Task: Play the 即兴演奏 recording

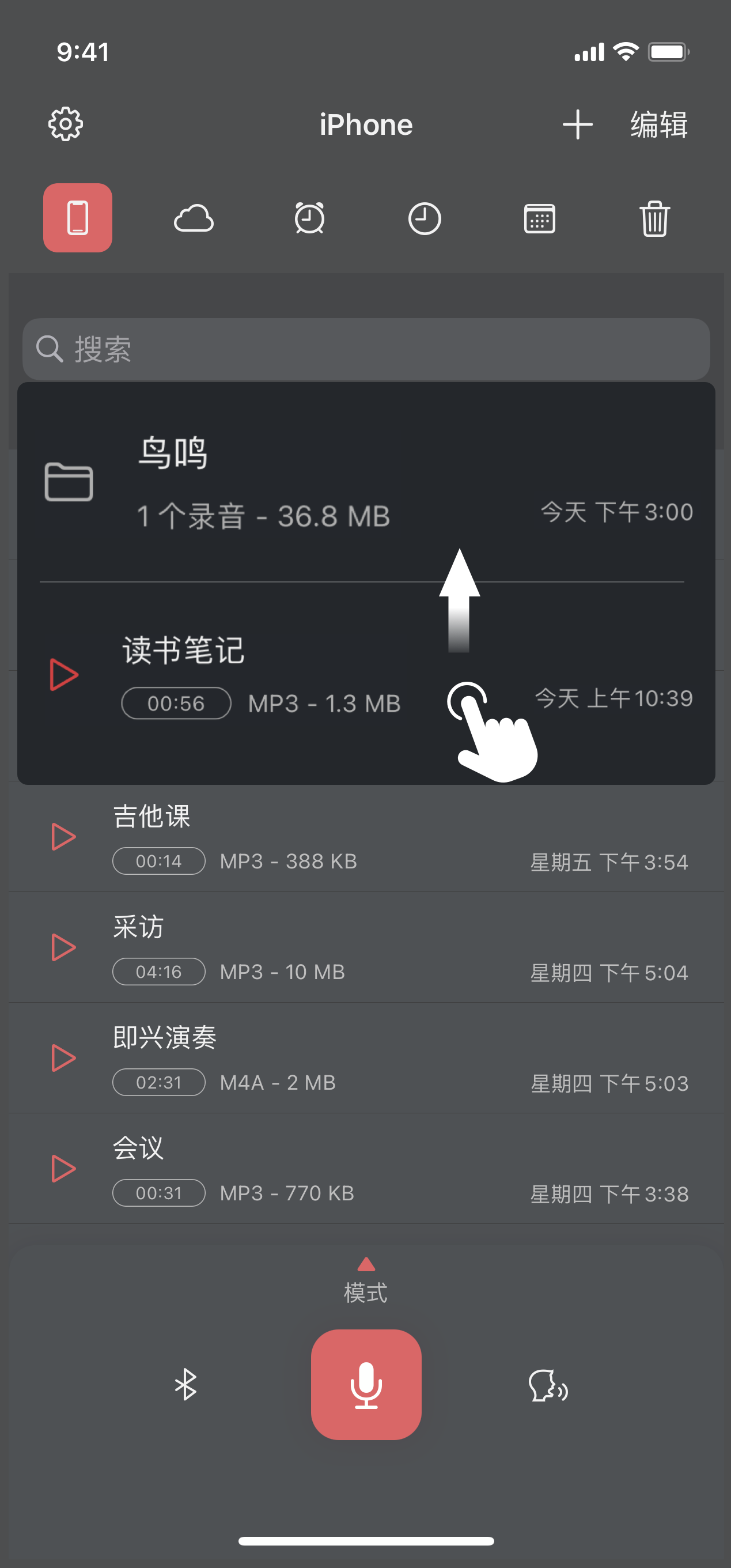Action: coord(64,1058)
